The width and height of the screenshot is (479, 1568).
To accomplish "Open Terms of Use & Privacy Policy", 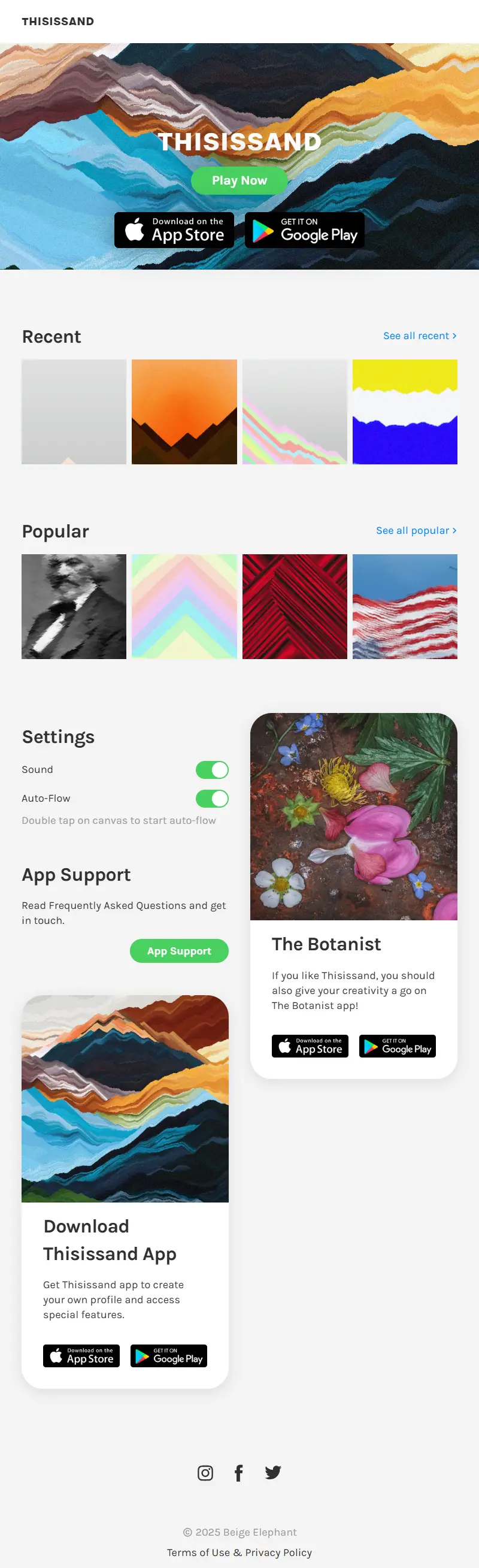I will 239,1553.
